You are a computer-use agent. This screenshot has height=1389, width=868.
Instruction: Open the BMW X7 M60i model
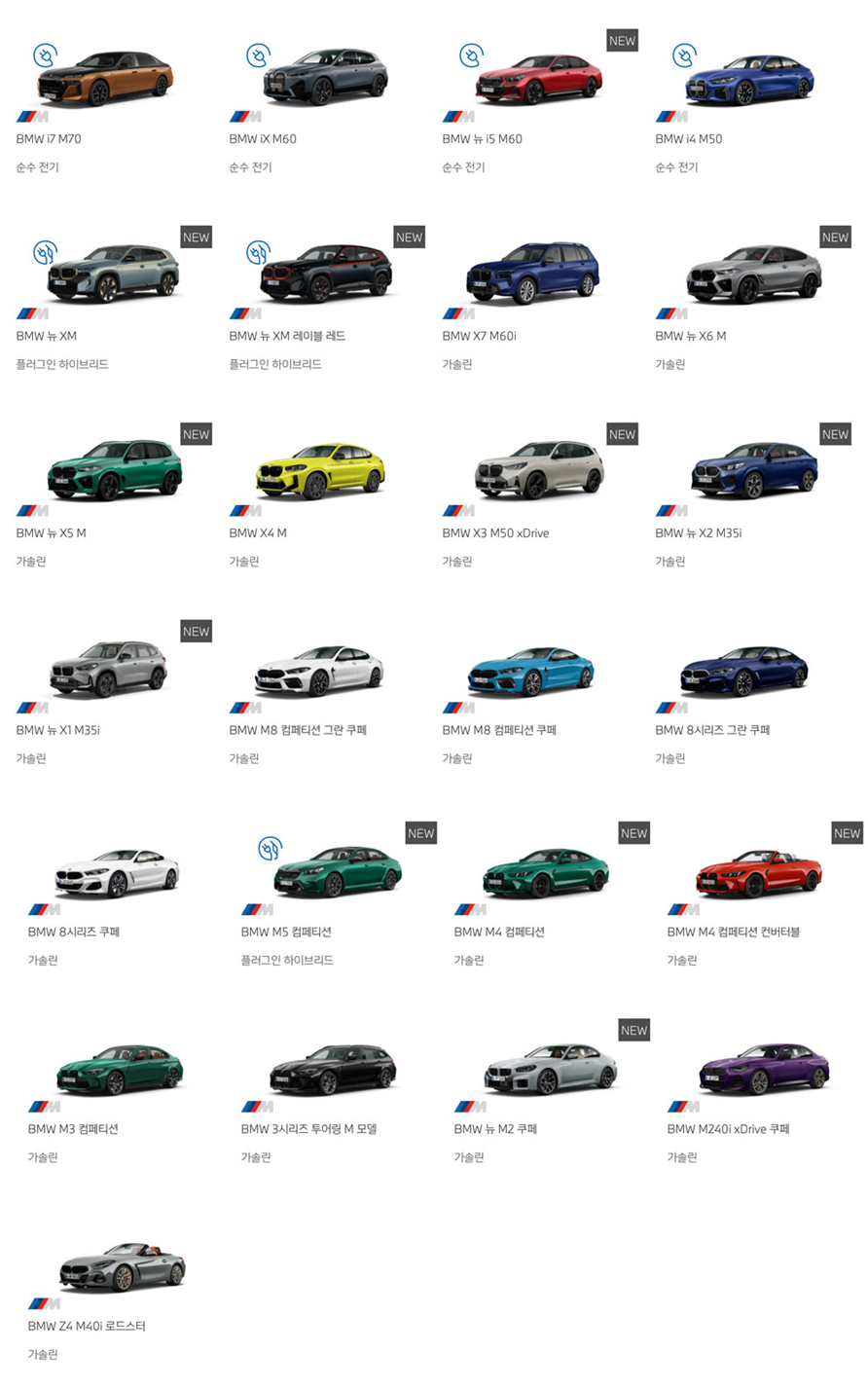click(x=532, y=274)
